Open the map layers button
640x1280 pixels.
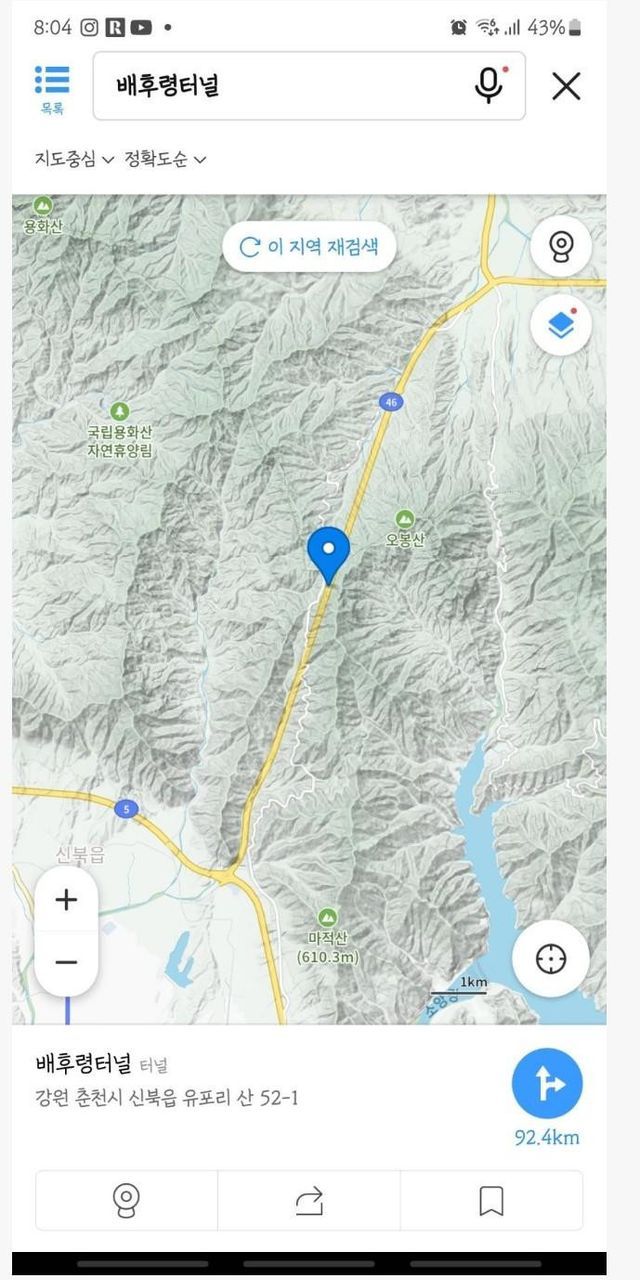click(560, 324)
